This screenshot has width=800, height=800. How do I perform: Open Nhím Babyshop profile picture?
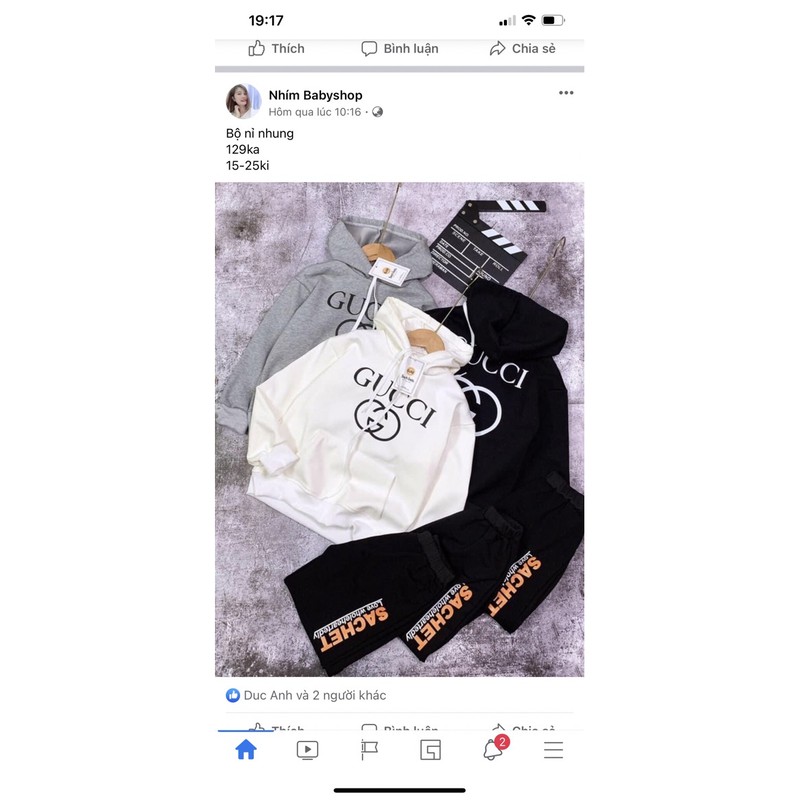click(244, 102)
